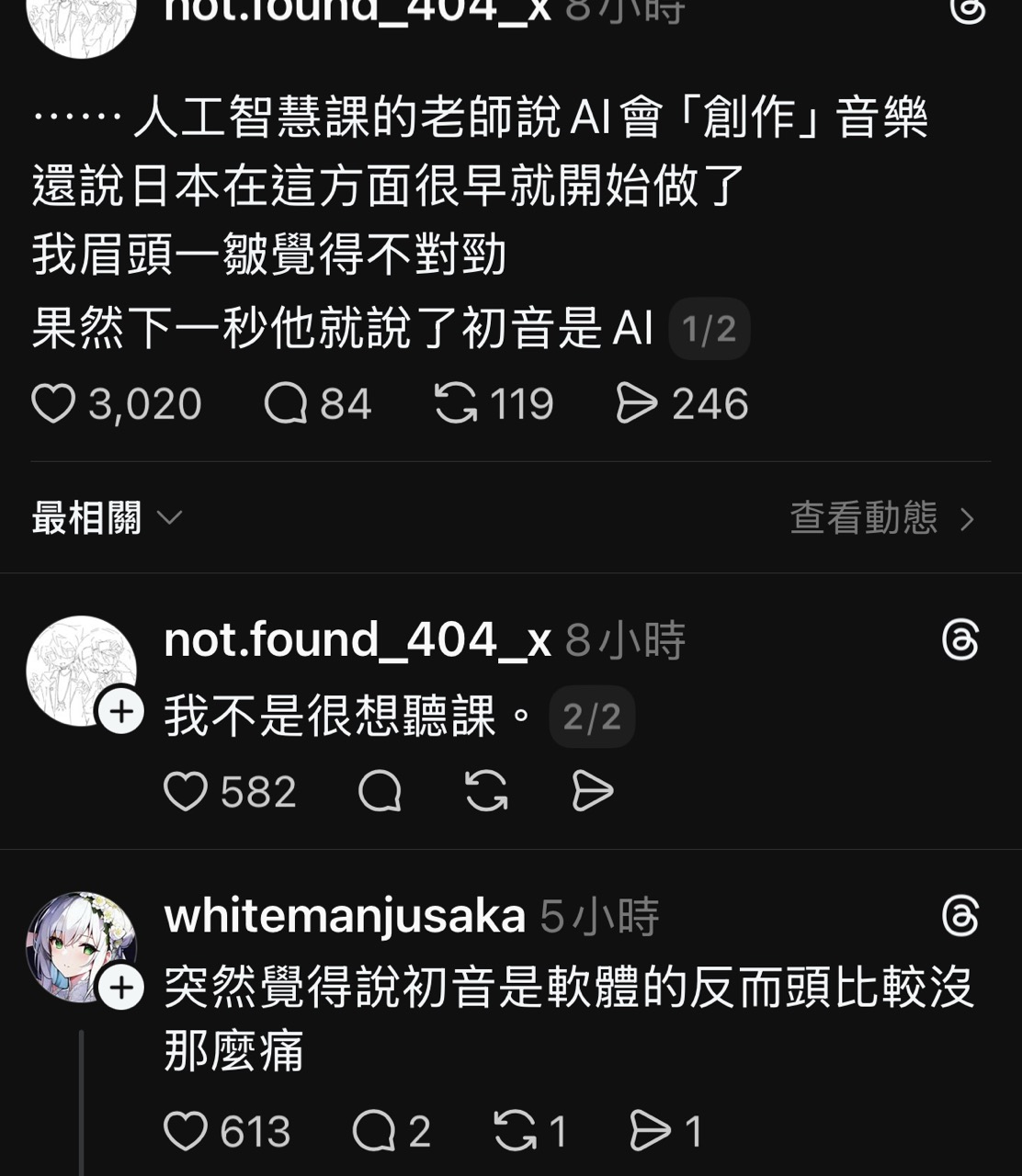Open 查看動態 activity link
This screenshot has height=1176, width=1022.
click(881, 518)
